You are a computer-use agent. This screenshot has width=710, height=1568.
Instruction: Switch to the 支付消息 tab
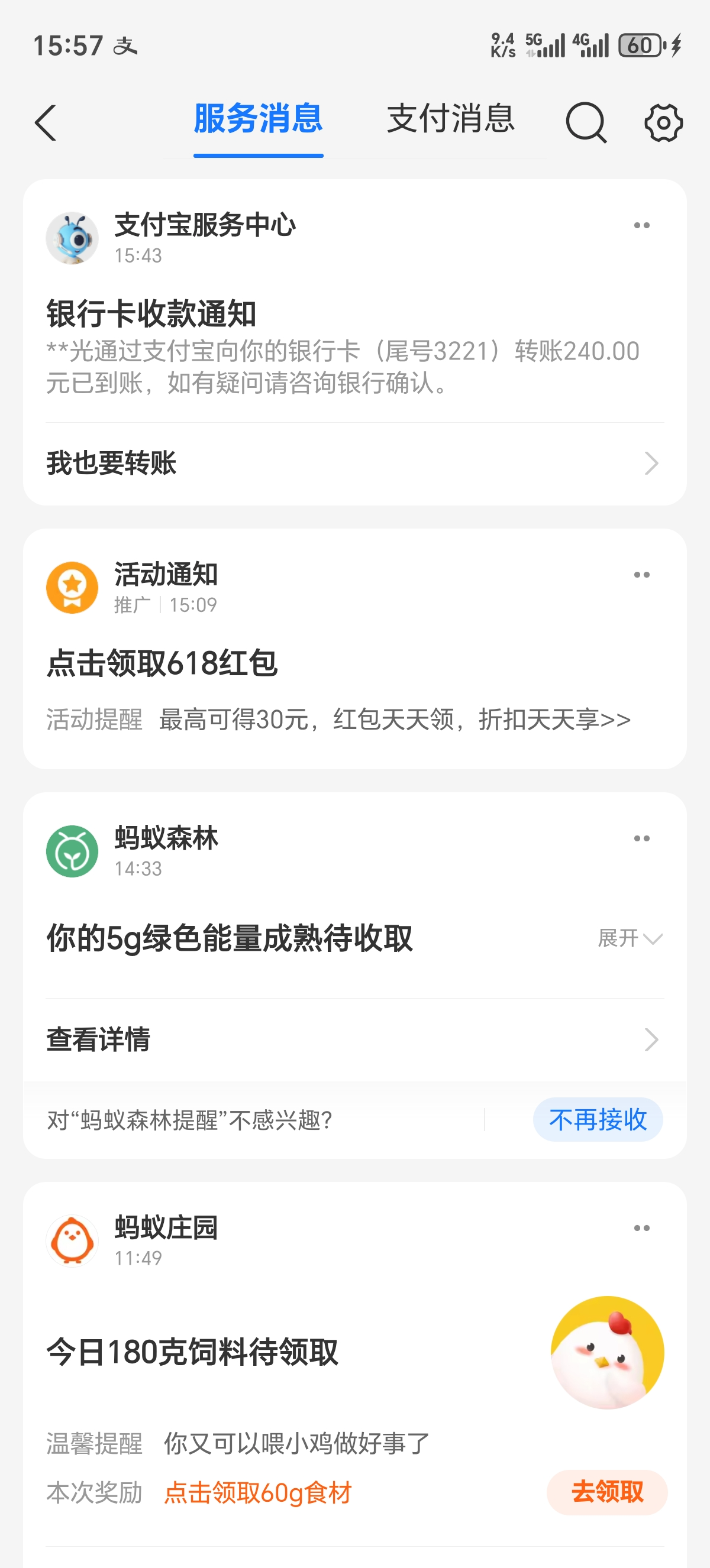(451, 119)
